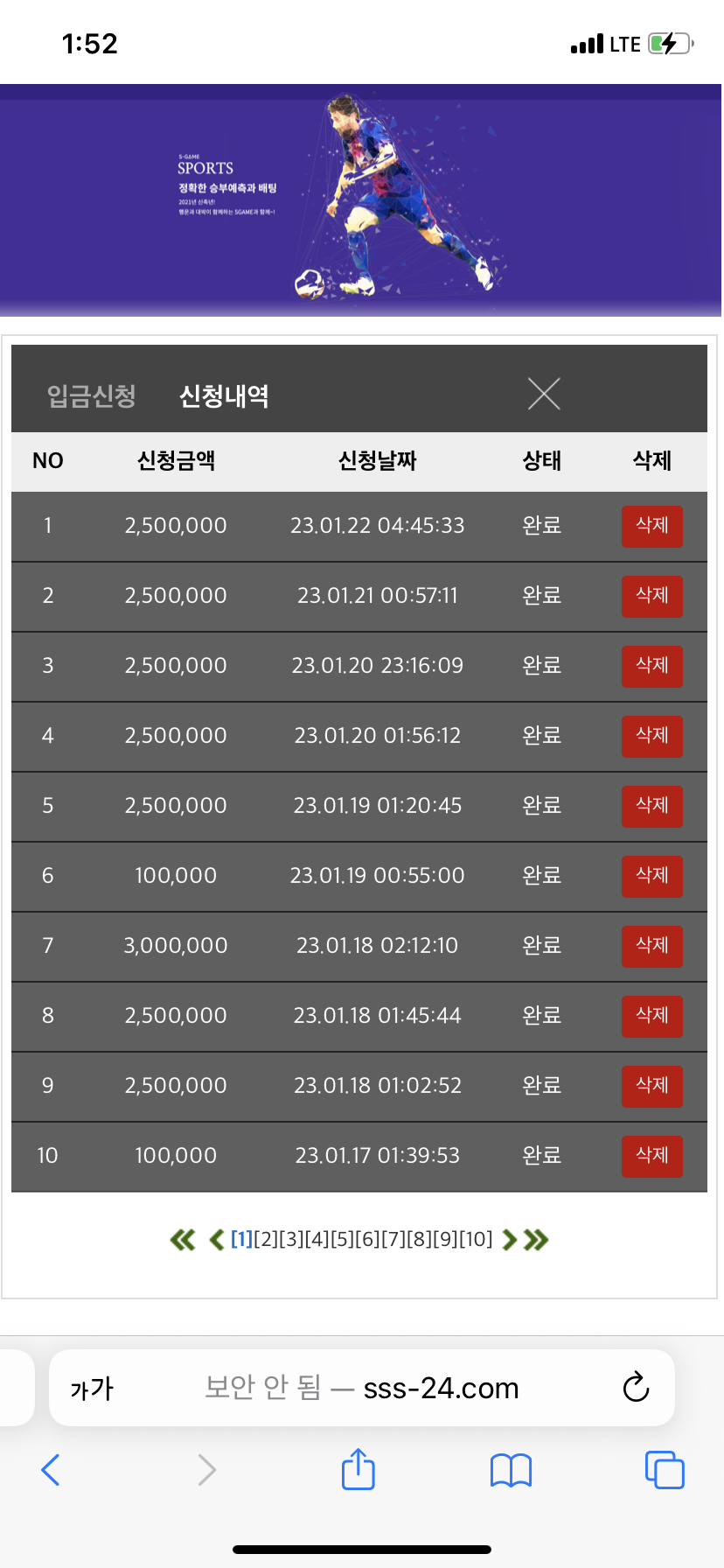Open page [5] of the history
This screenshot has width=724, height=1568.
click(x=343, y=1239)
